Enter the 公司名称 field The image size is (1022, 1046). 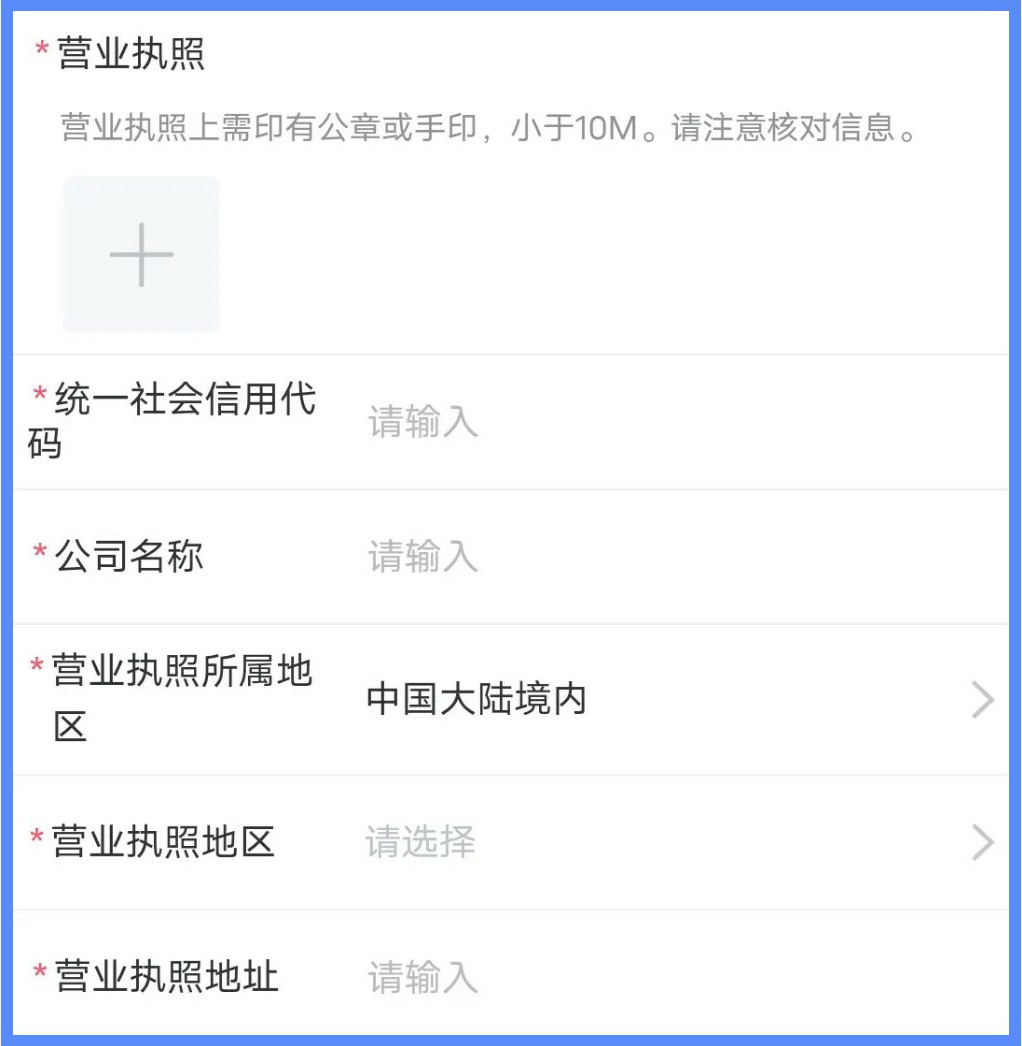coord(600,557)
